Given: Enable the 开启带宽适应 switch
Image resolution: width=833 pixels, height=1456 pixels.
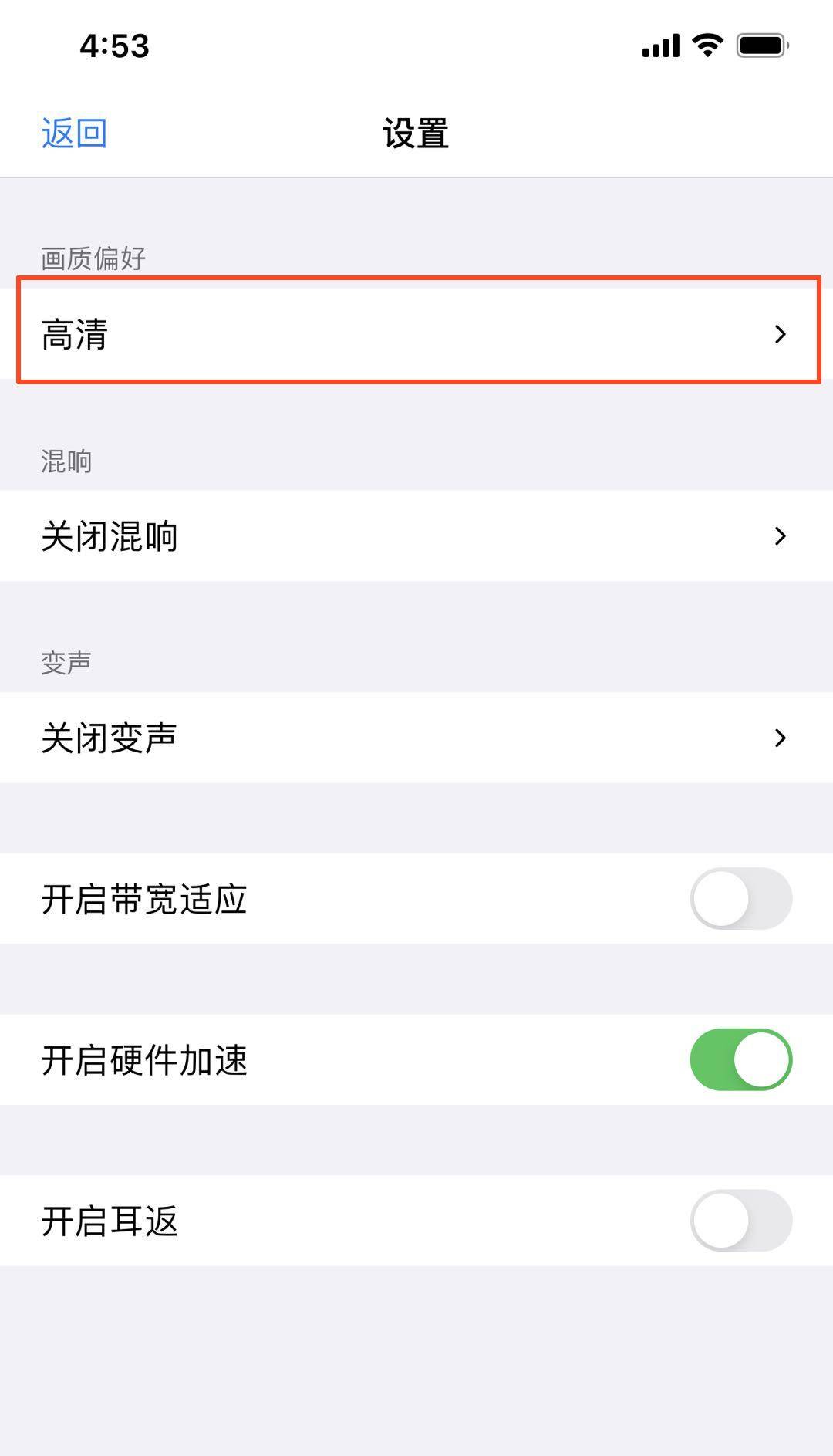Looking at the screenshot, I should (740, 898).
